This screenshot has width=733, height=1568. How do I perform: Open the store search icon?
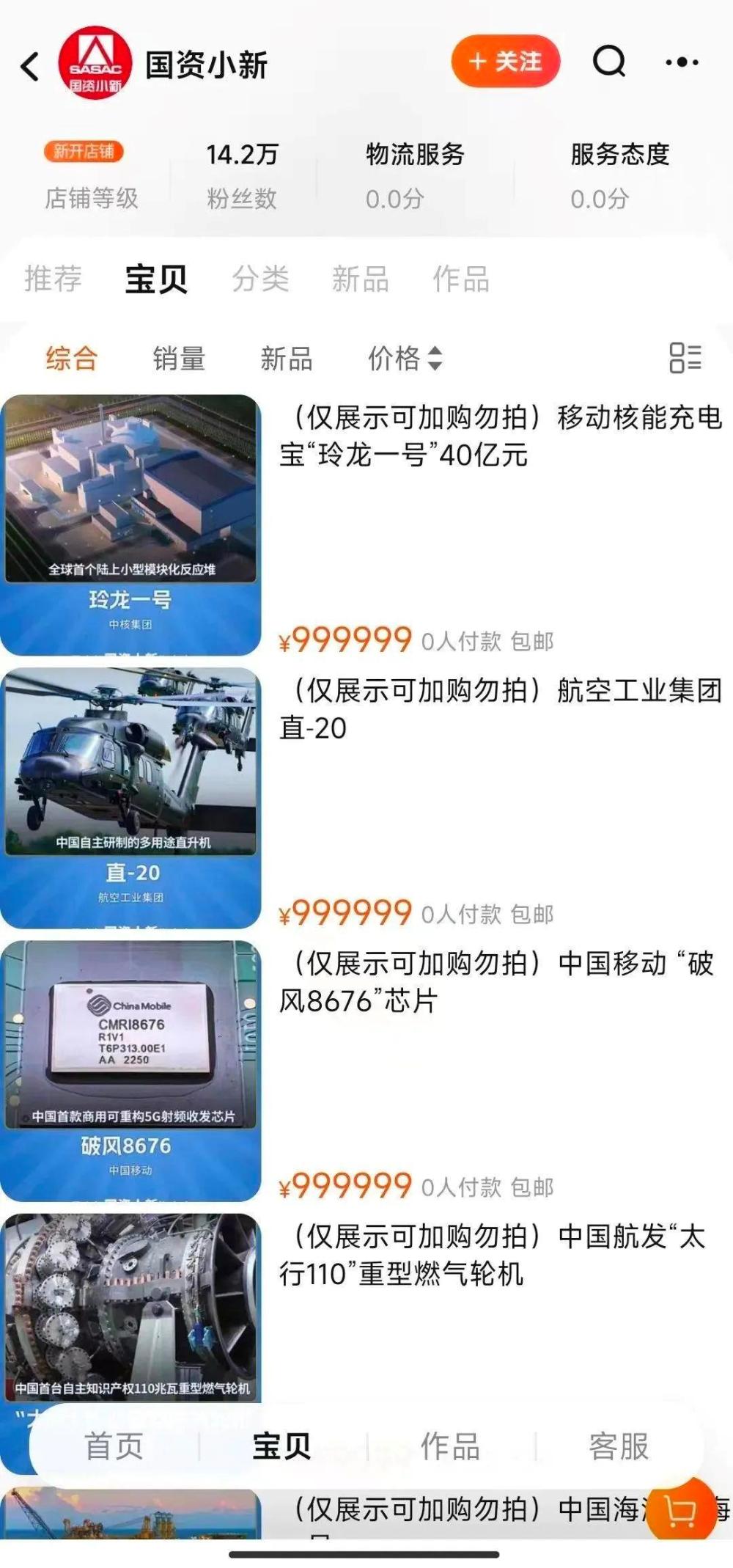(608, 62)
